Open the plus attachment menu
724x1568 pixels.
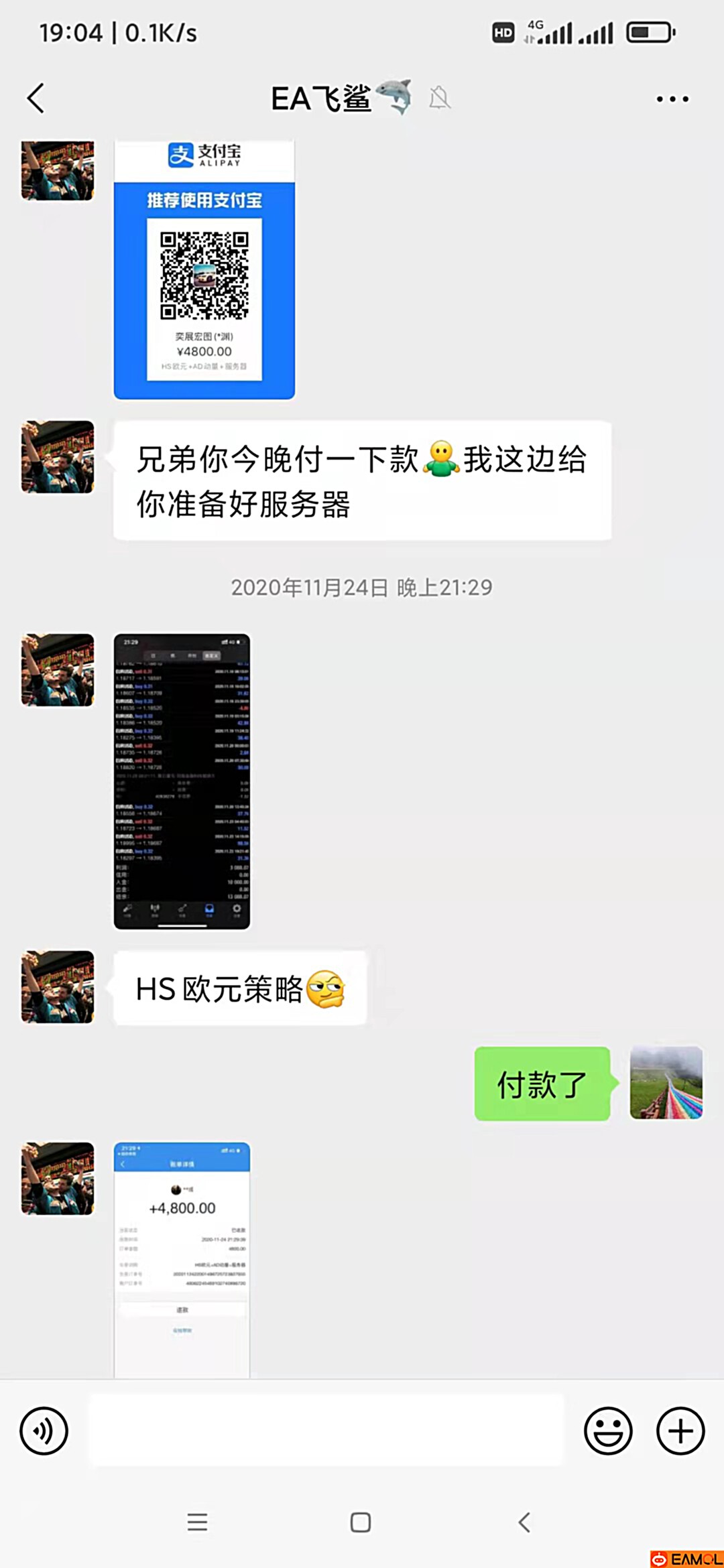click(x=680, y=1431)
